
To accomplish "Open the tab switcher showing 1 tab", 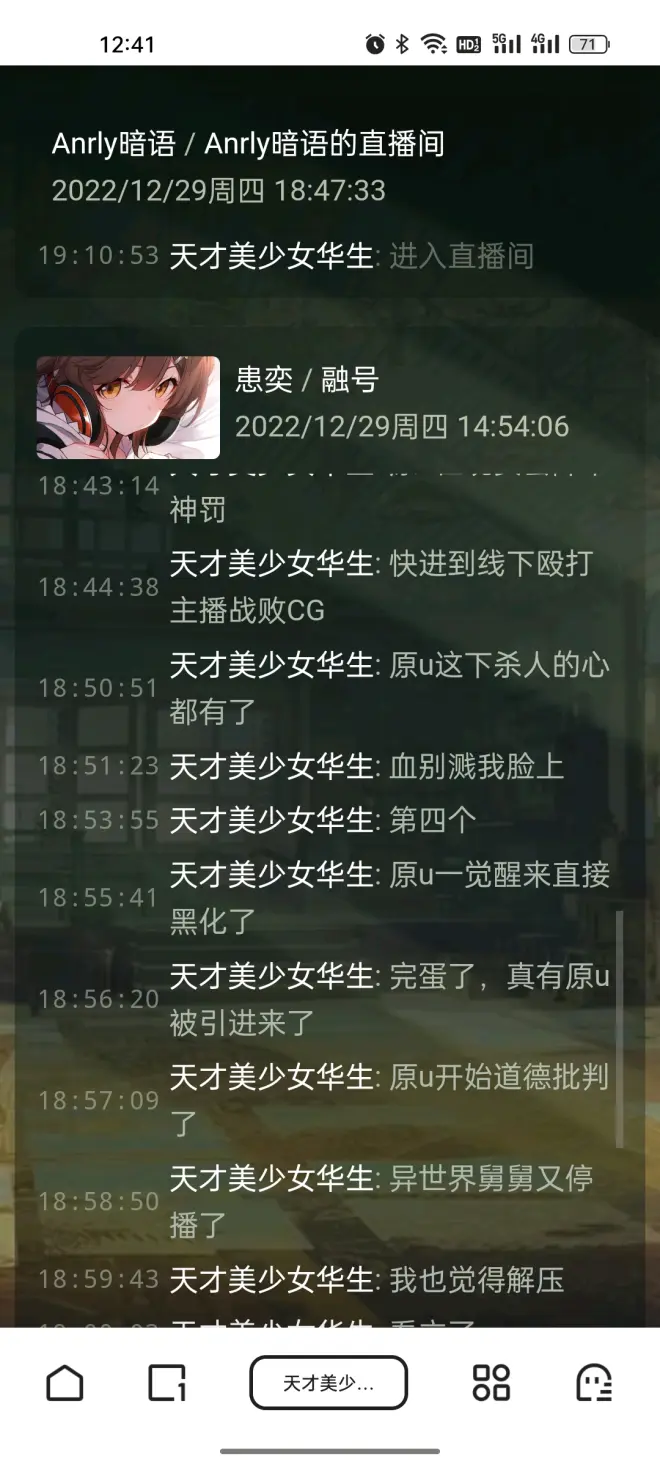I will click(x=167, y=1383).
